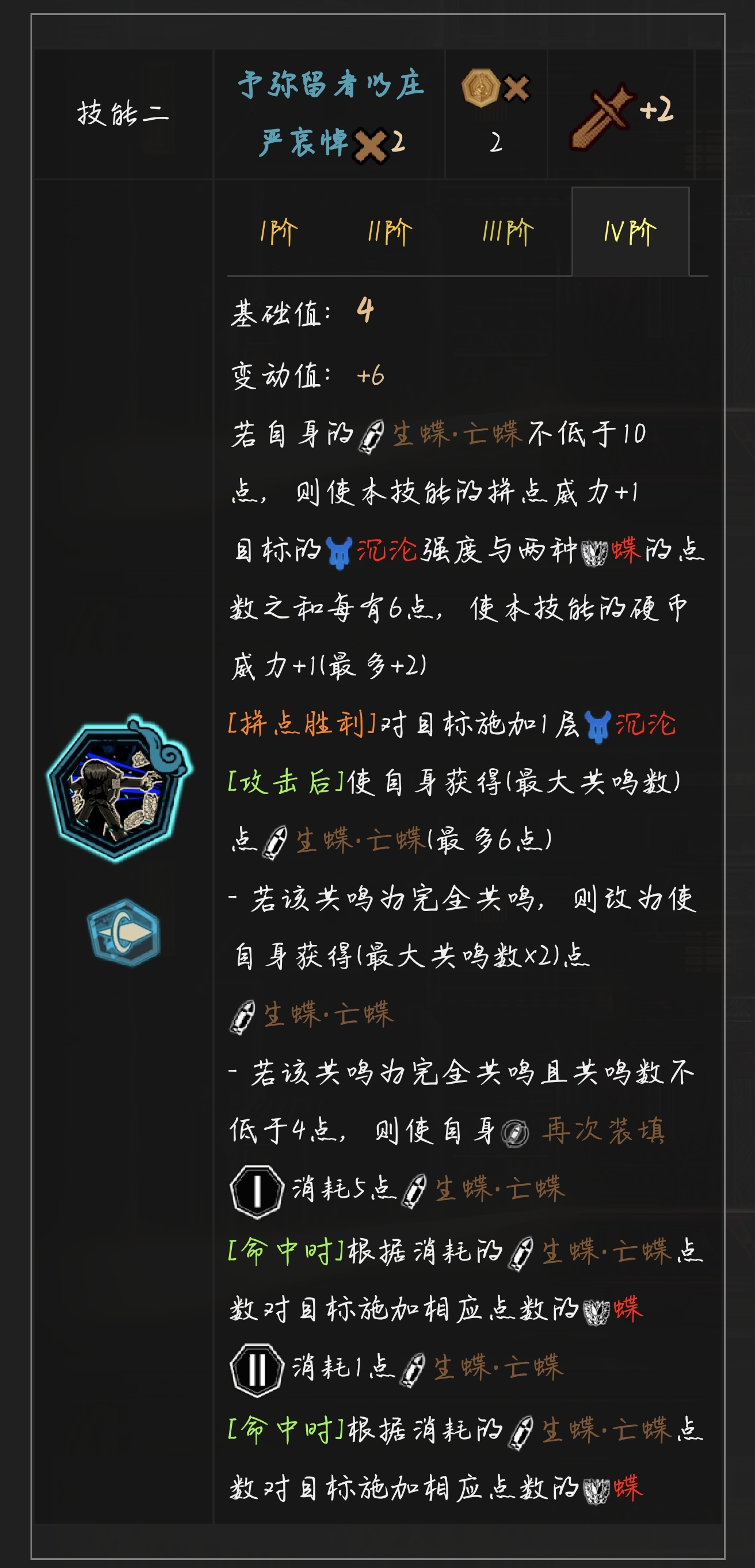Switch to the III阶 tab
This screenshot has height=1568, width=755.
pyautogui.click(x=508, y=232)
